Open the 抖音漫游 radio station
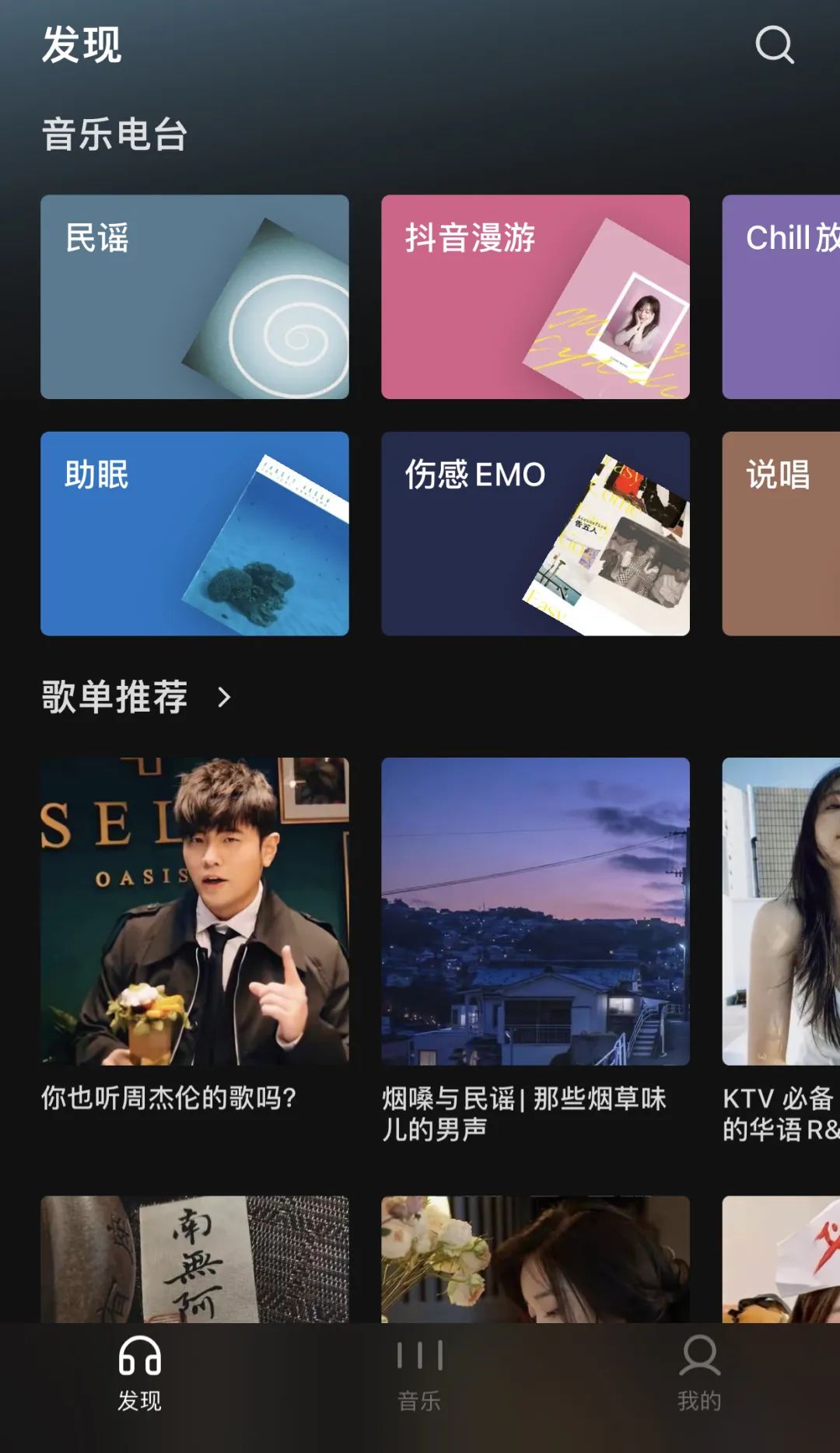Viewport: 840px width, 1453px height. coord(535,296)
